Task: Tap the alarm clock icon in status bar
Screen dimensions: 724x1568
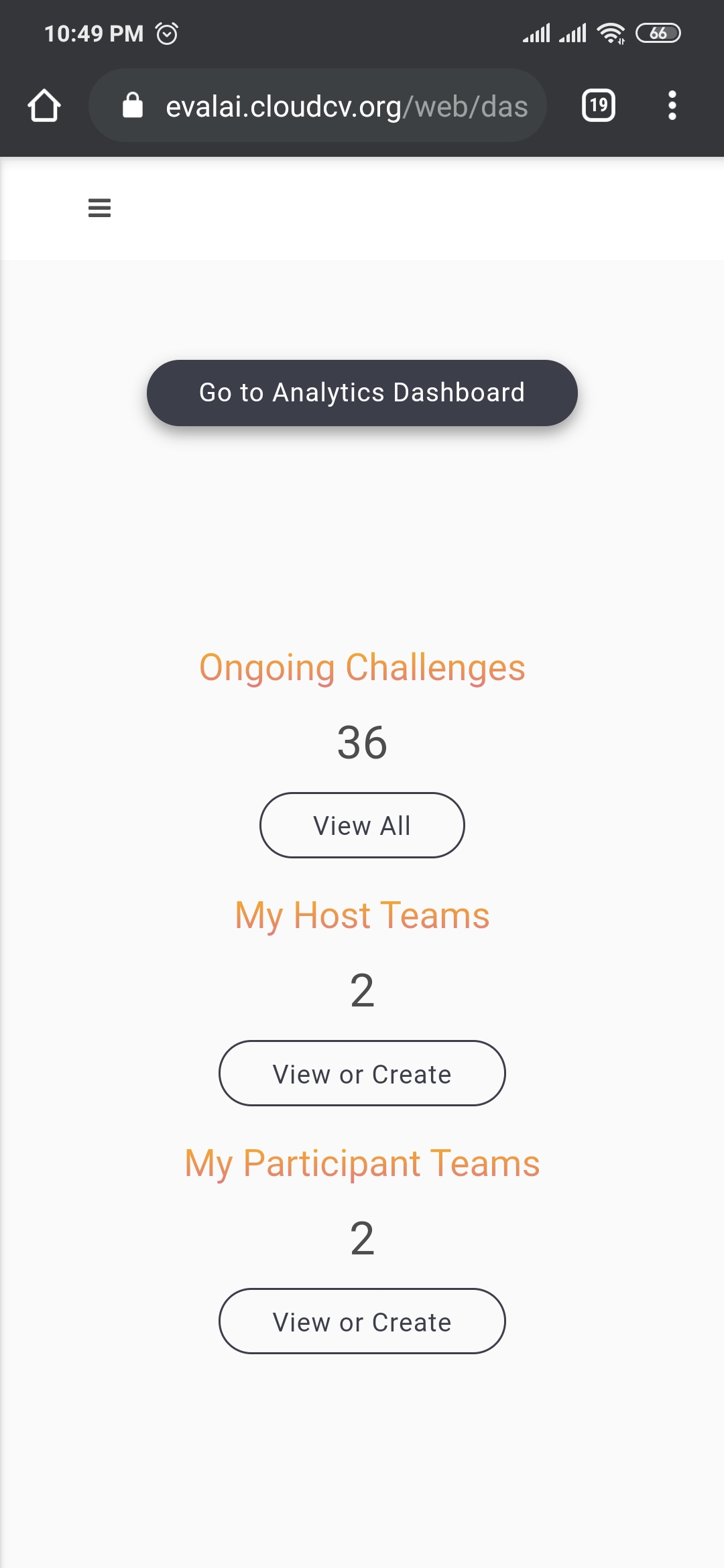Action: [x=167, y=31]
